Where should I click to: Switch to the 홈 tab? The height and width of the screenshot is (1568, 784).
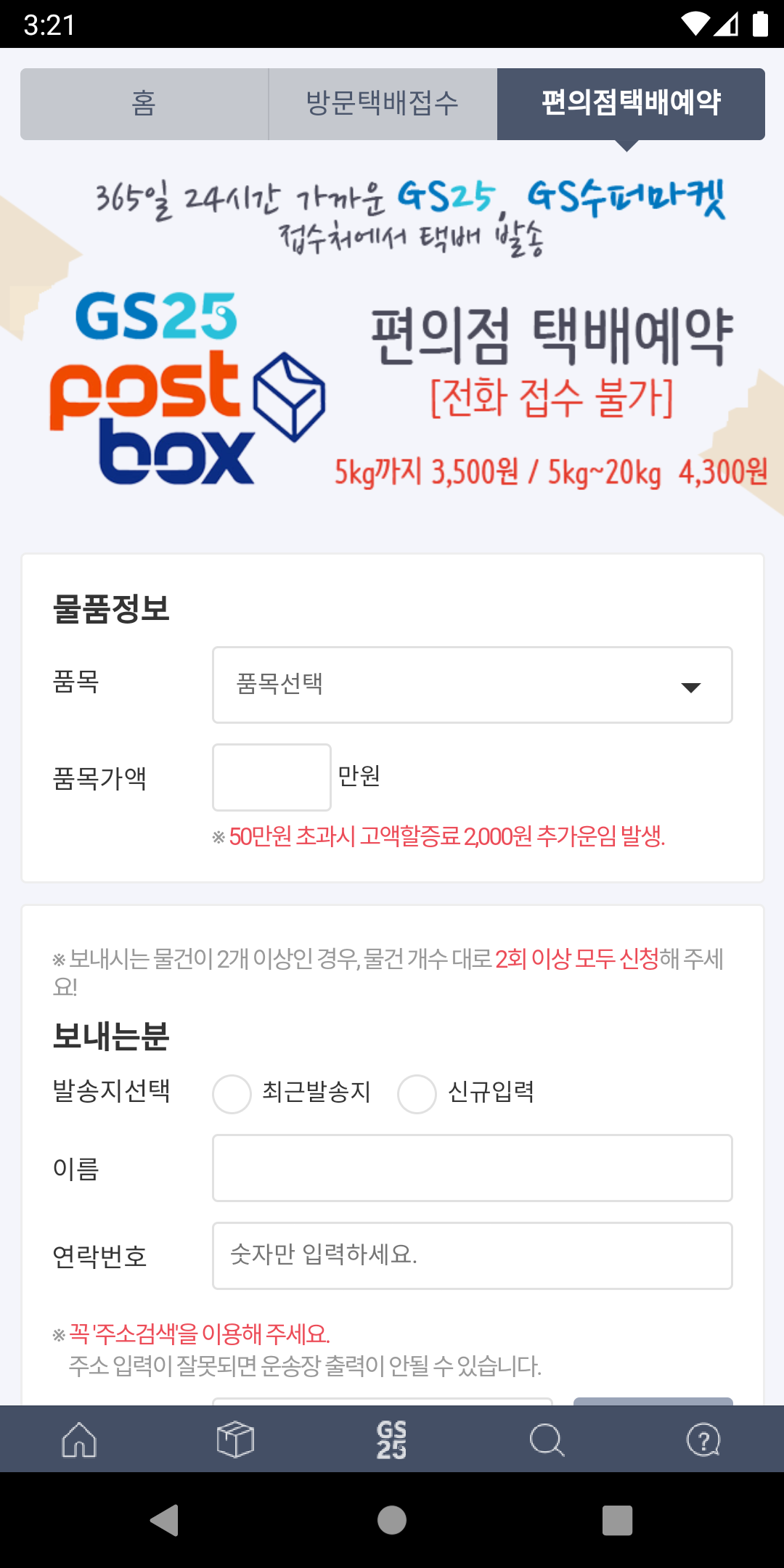click(144, 104)
